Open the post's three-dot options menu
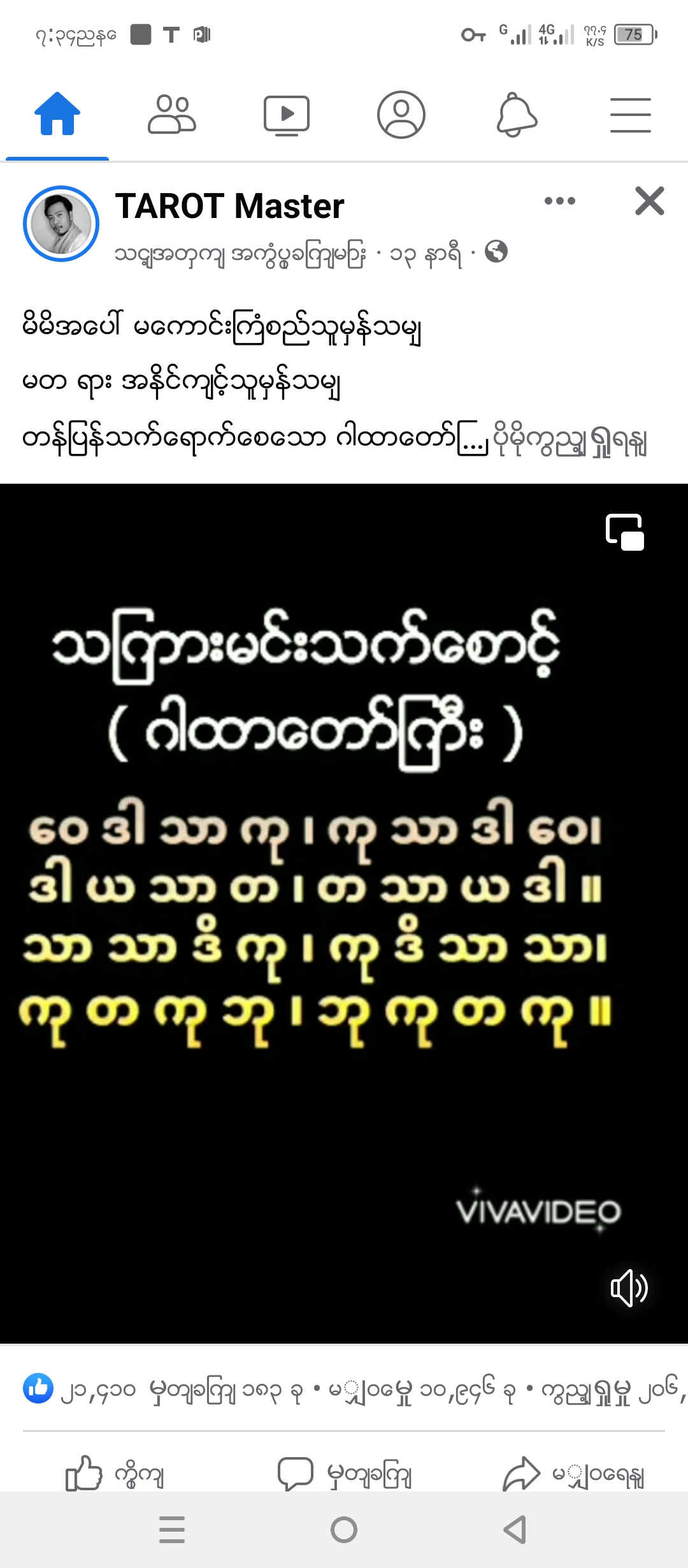The height and width of the screenshot is (1568, 688). tap(560, 201)
